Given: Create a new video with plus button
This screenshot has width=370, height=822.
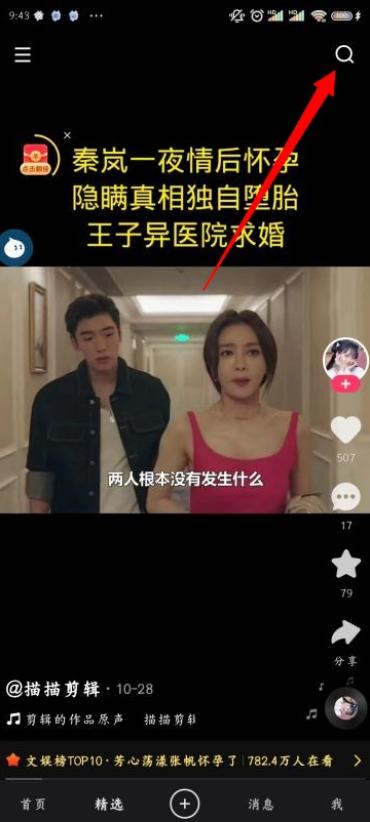Looking at the screenshot, I should click(x=184, y=804).
